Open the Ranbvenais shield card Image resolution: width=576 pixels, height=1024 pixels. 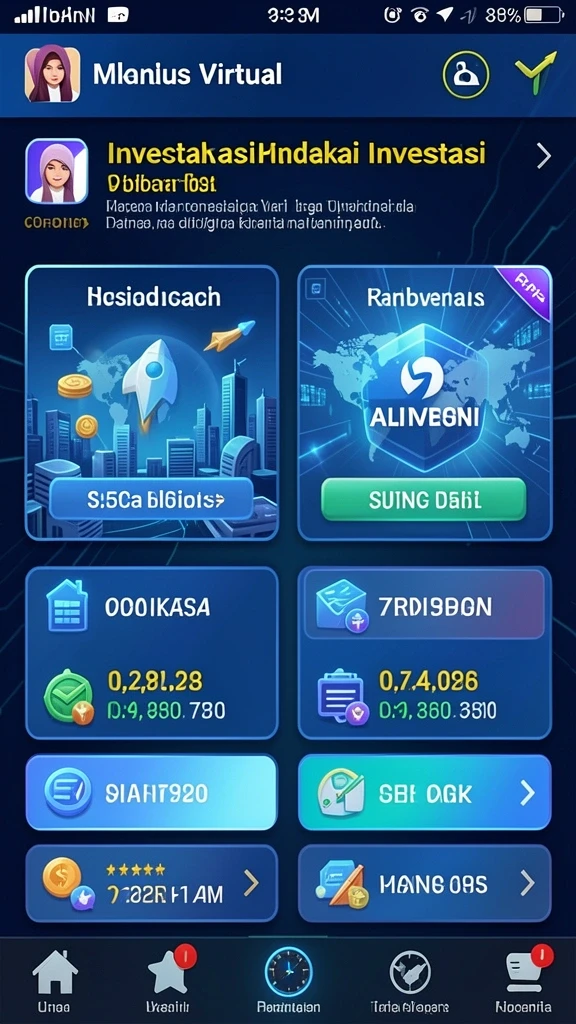pos(424,403)
